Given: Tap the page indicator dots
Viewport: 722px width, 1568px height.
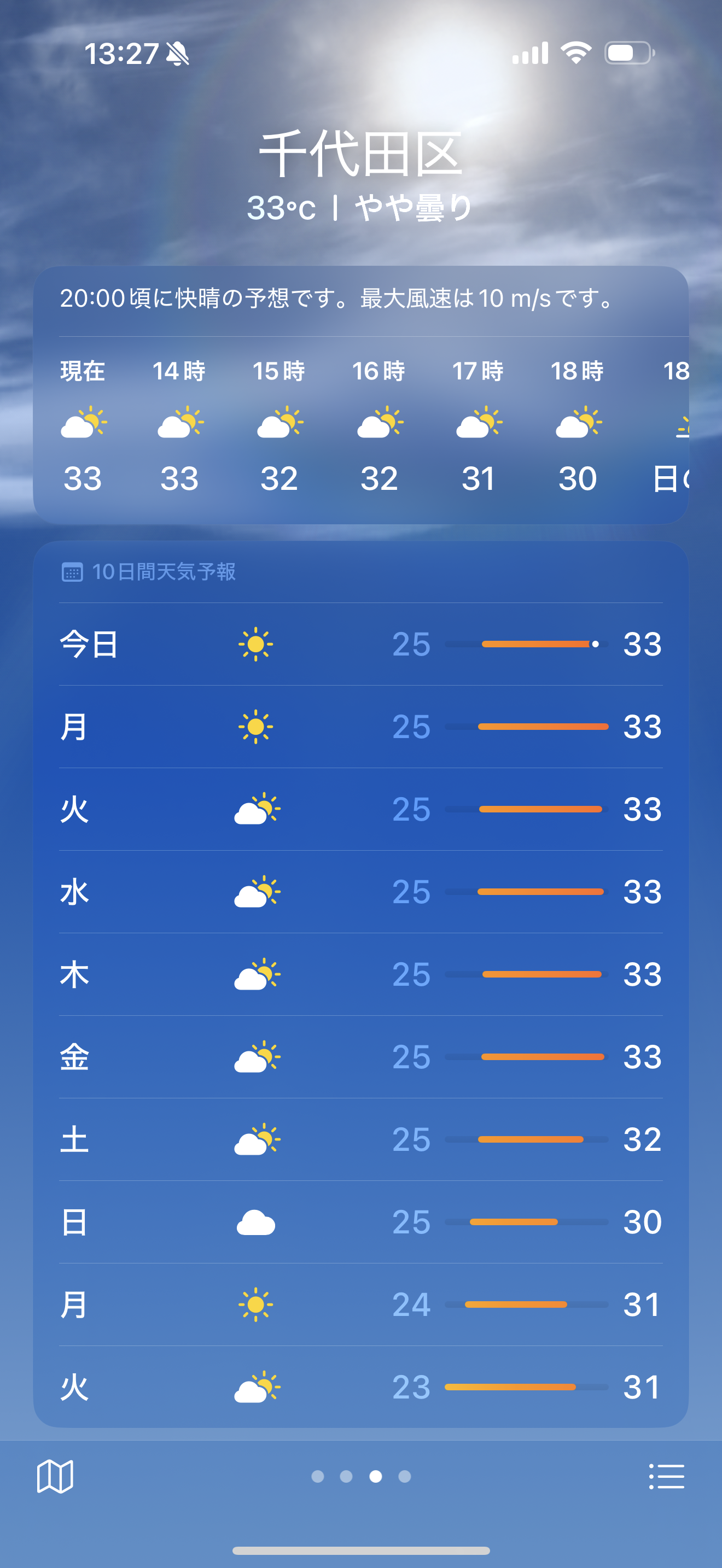Looking at the screenshot, I should click(x=361, y=1476).
